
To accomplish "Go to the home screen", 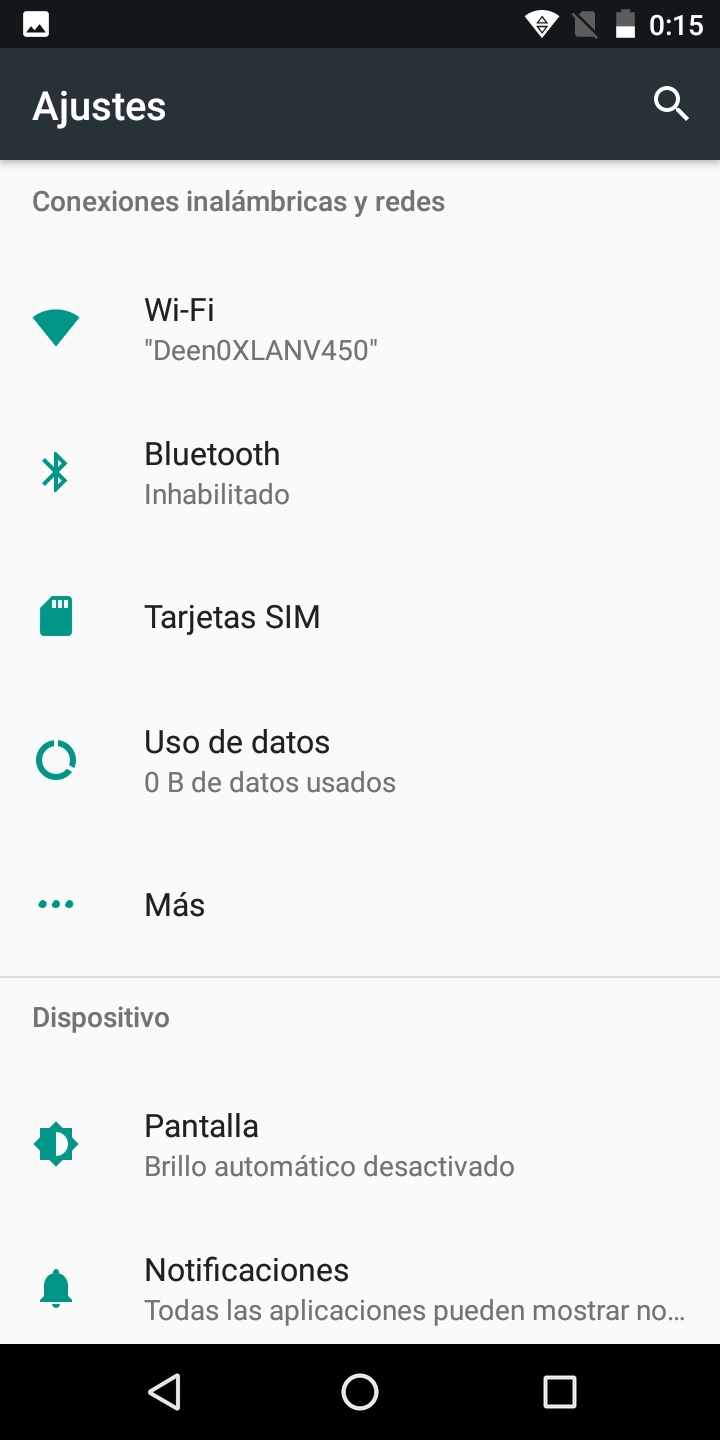I will [360, 1391].
